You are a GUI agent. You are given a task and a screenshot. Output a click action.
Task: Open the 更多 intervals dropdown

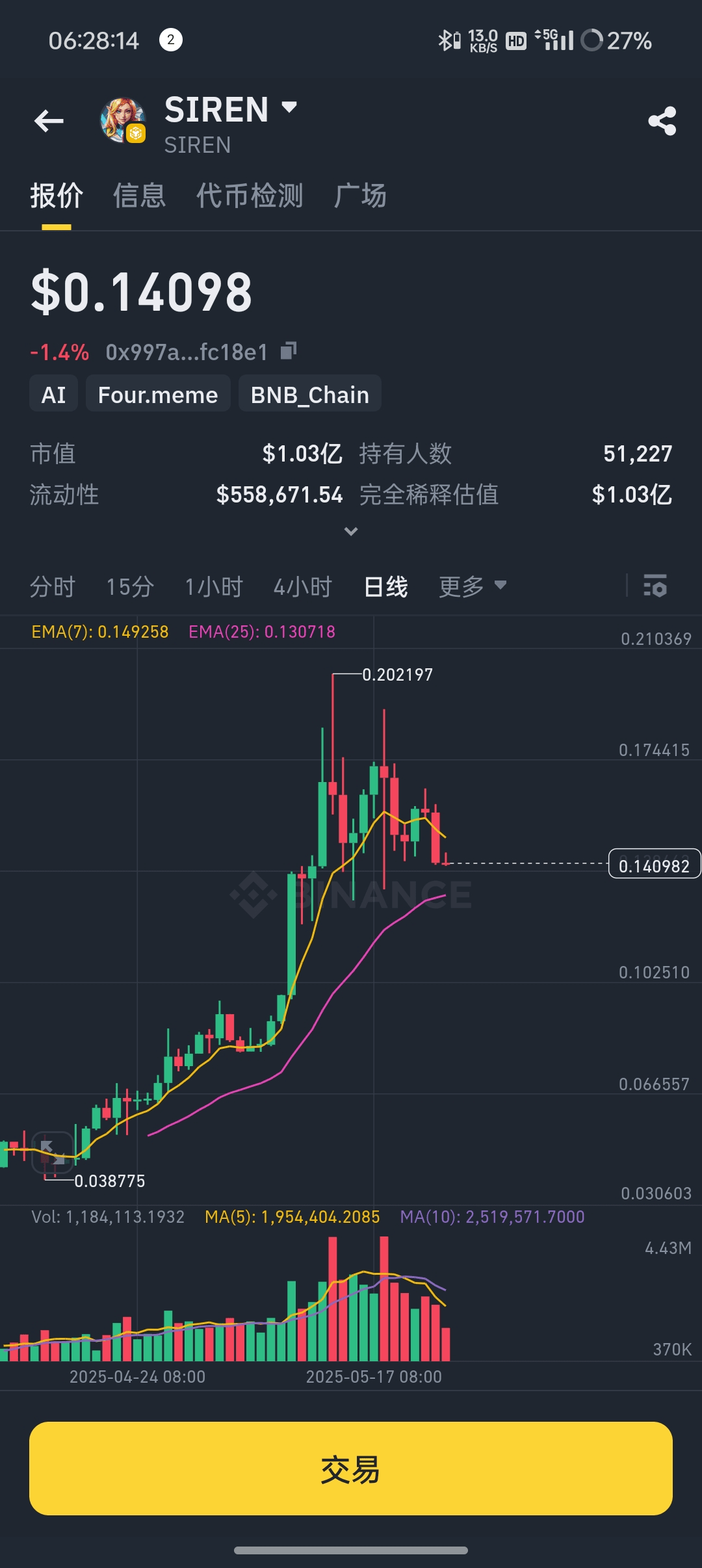pos(473,587)
